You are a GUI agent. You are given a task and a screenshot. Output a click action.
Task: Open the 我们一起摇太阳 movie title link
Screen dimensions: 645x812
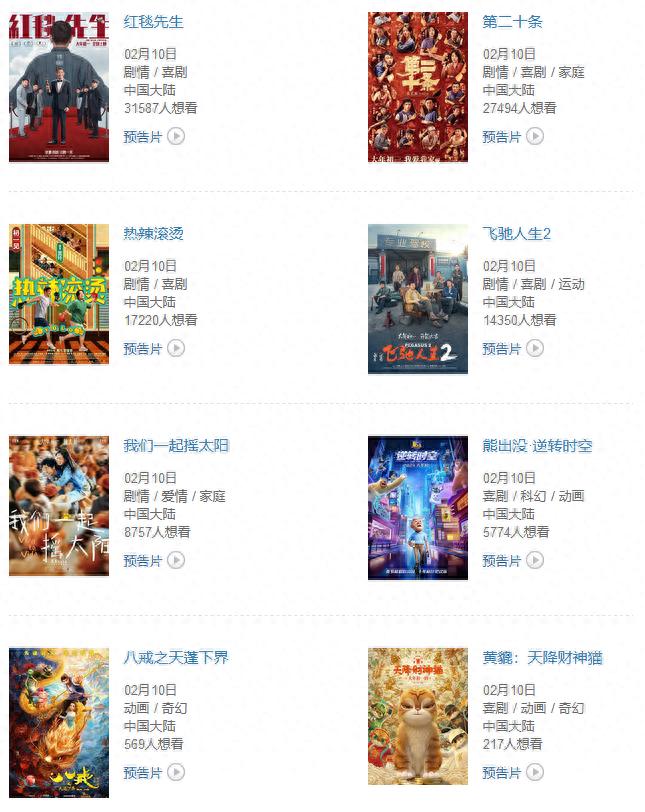point(177,445)
